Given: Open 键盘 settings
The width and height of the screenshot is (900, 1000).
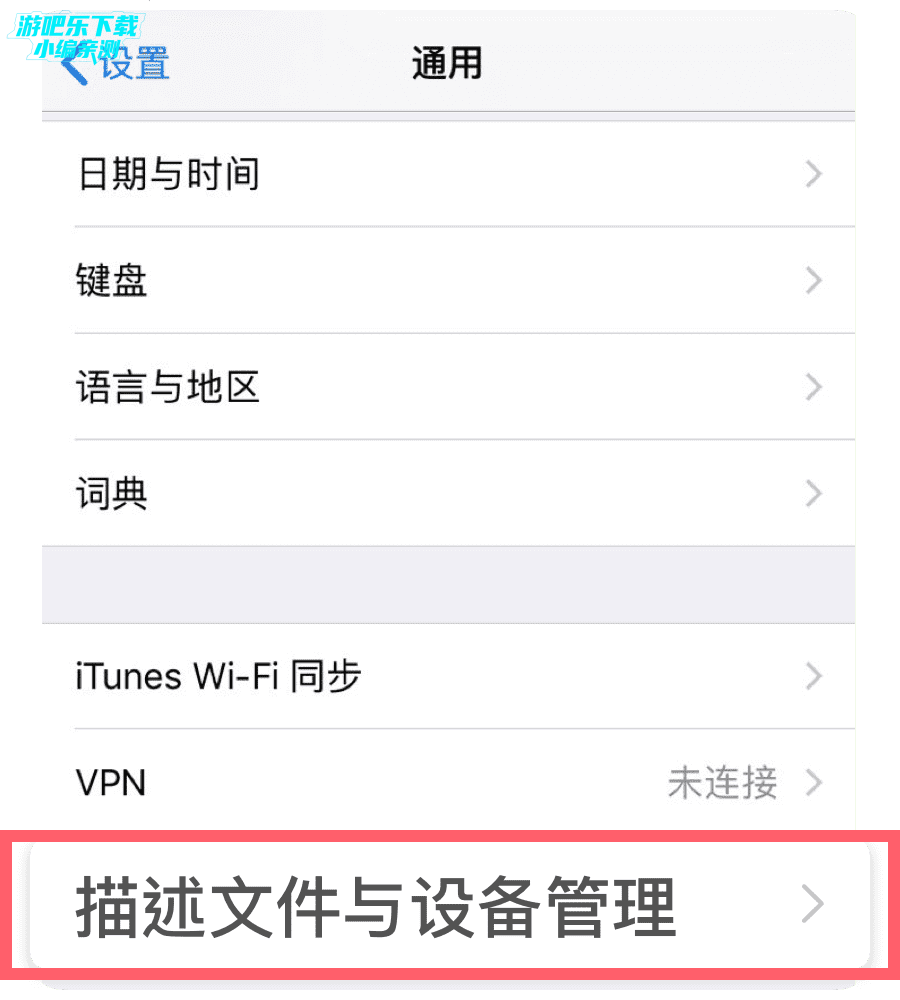Looking at the screenshot, I should click(448, 280).
